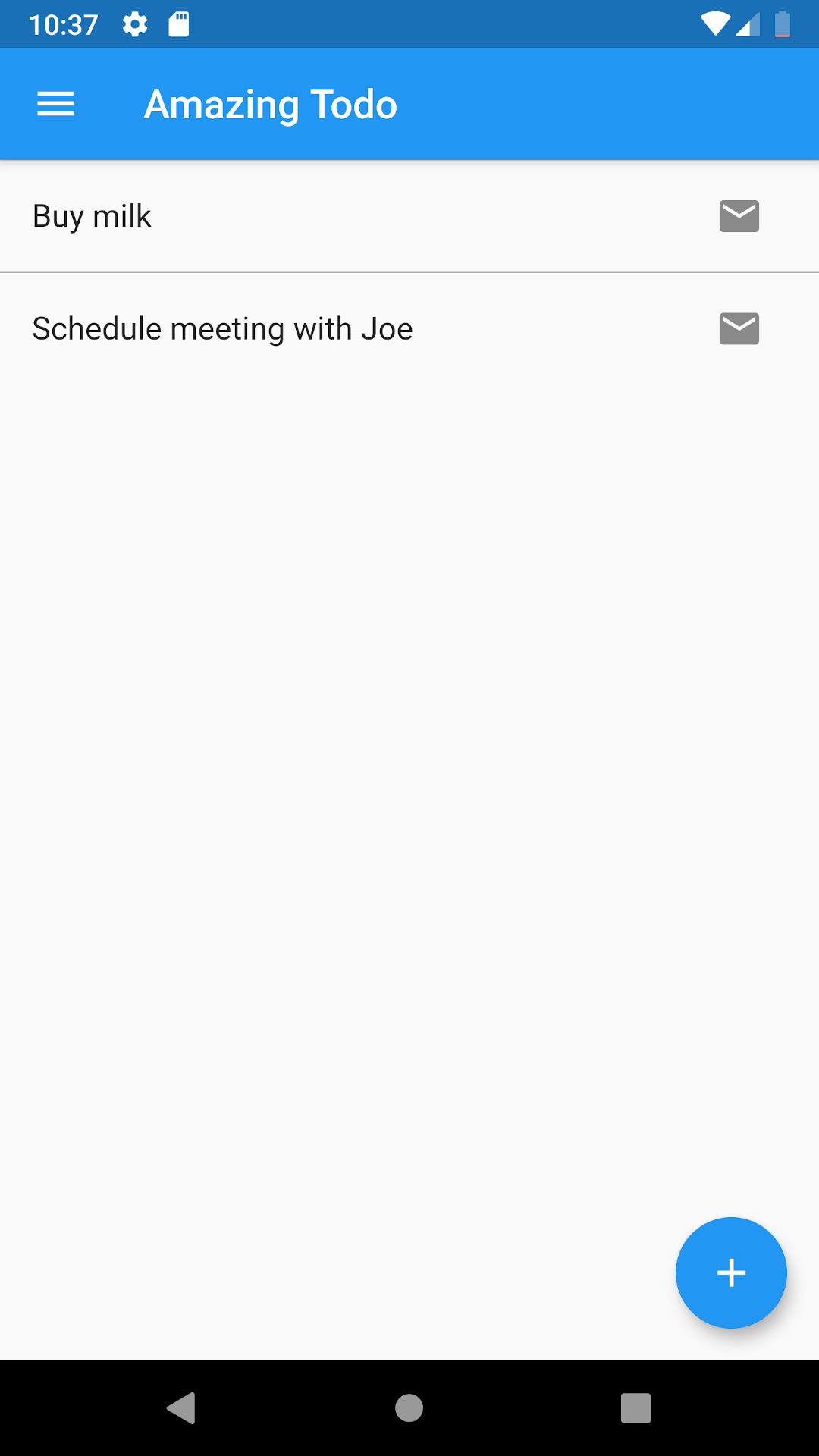Open the Schedule meeting with Joe item
This screenshot has width=819, height=1456.
409,329
